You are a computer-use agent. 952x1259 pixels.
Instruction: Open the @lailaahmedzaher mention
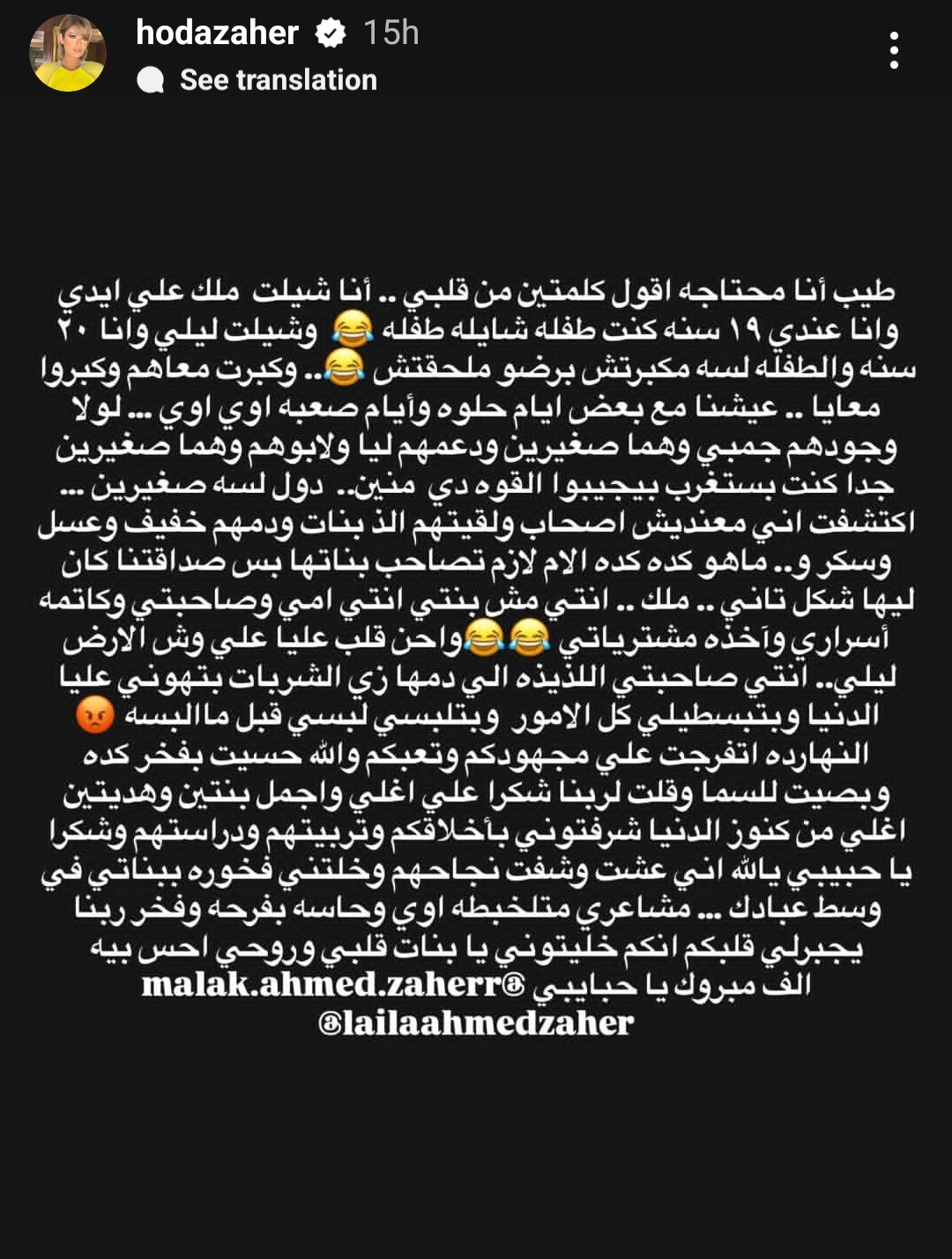476,1023
